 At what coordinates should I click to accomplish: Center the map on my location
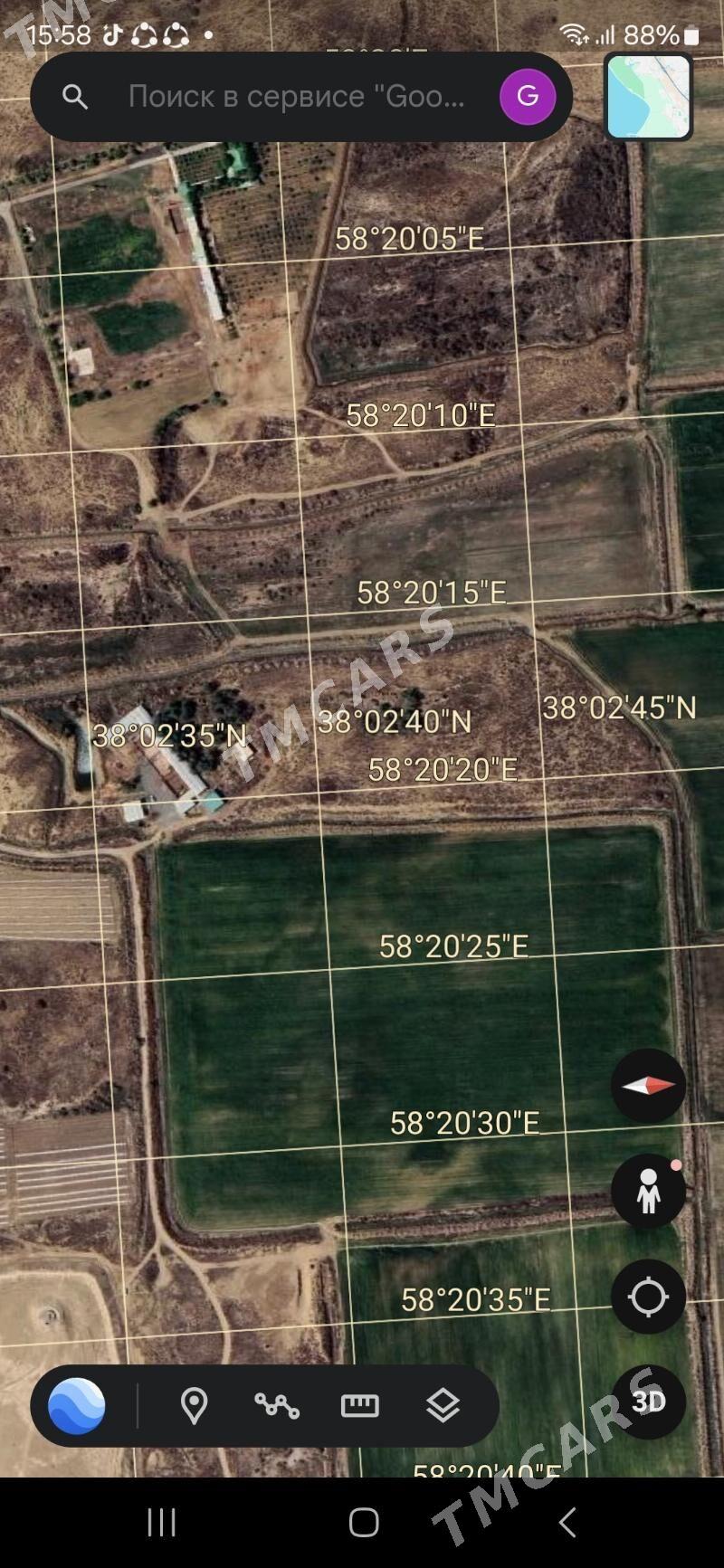coord(648,1297)
